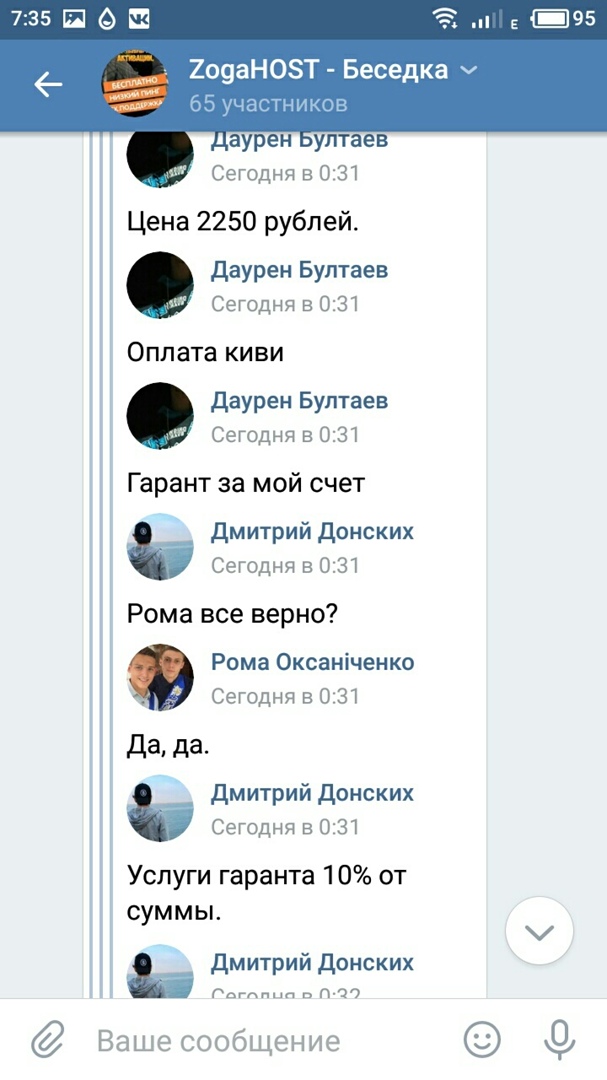Screen dimensions: 607x1080
Task: Open Рома Оксаніченко's profile name
Action: (312, 662)
